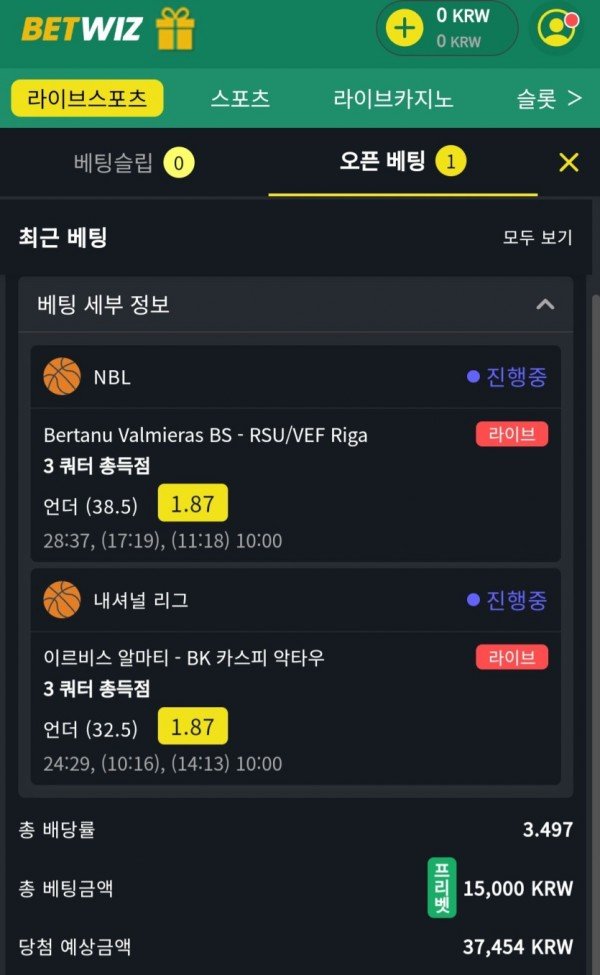Open the BETWIZ home logo

coord(82,28)
